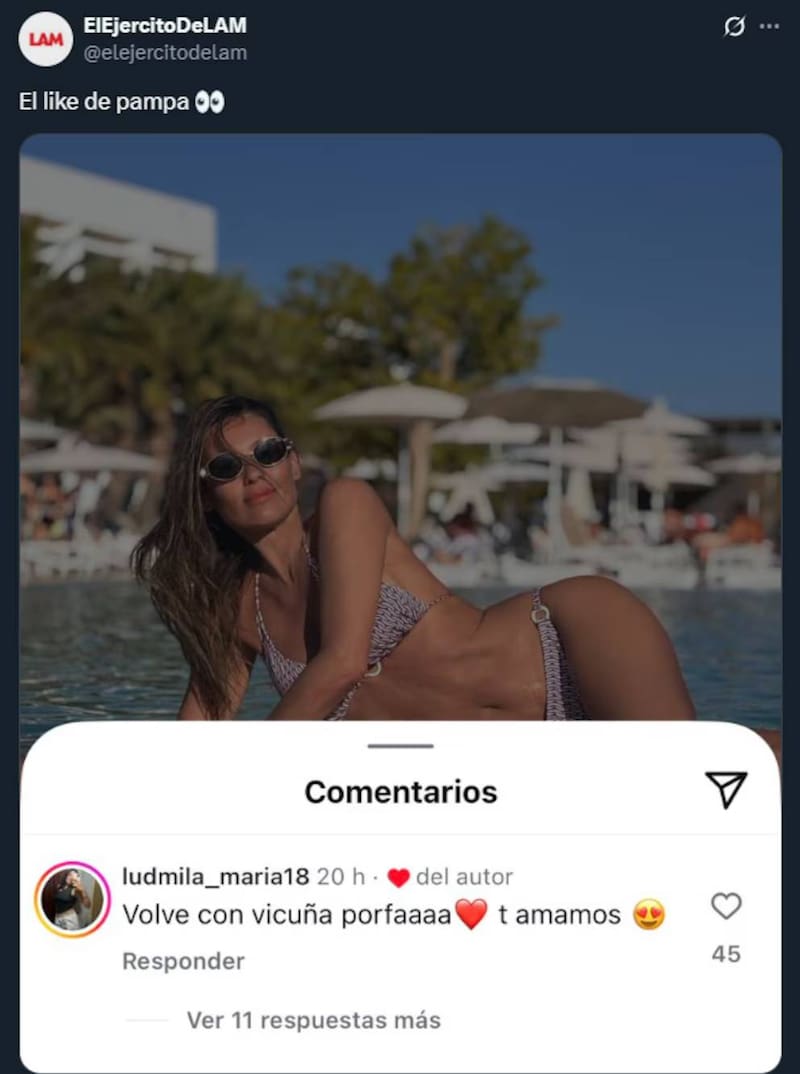Open the attached image in the post
800x1074 pixels.
[400, 430]
